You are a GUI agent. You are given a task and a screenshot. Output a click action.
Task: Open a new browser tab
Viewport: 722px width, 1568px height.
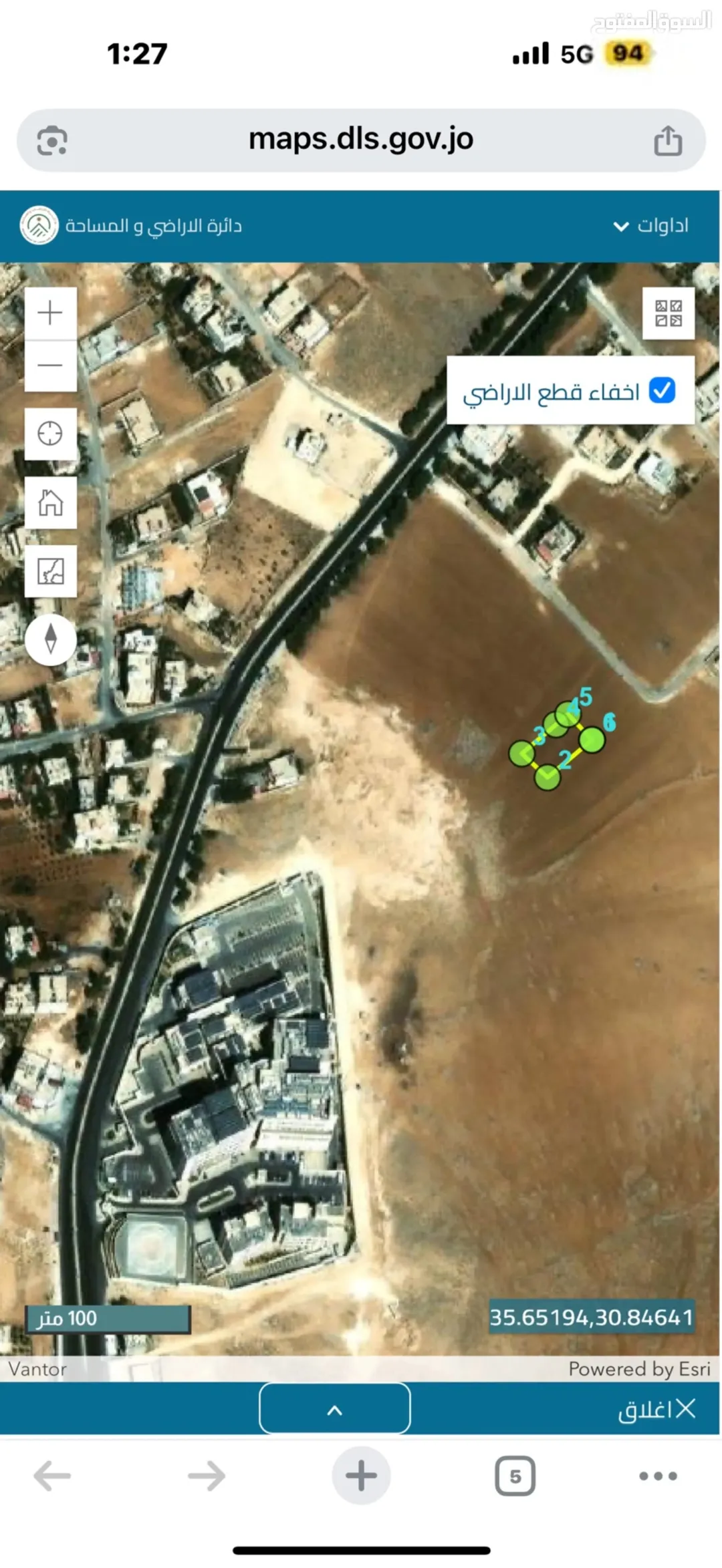tap(361, 1475)
